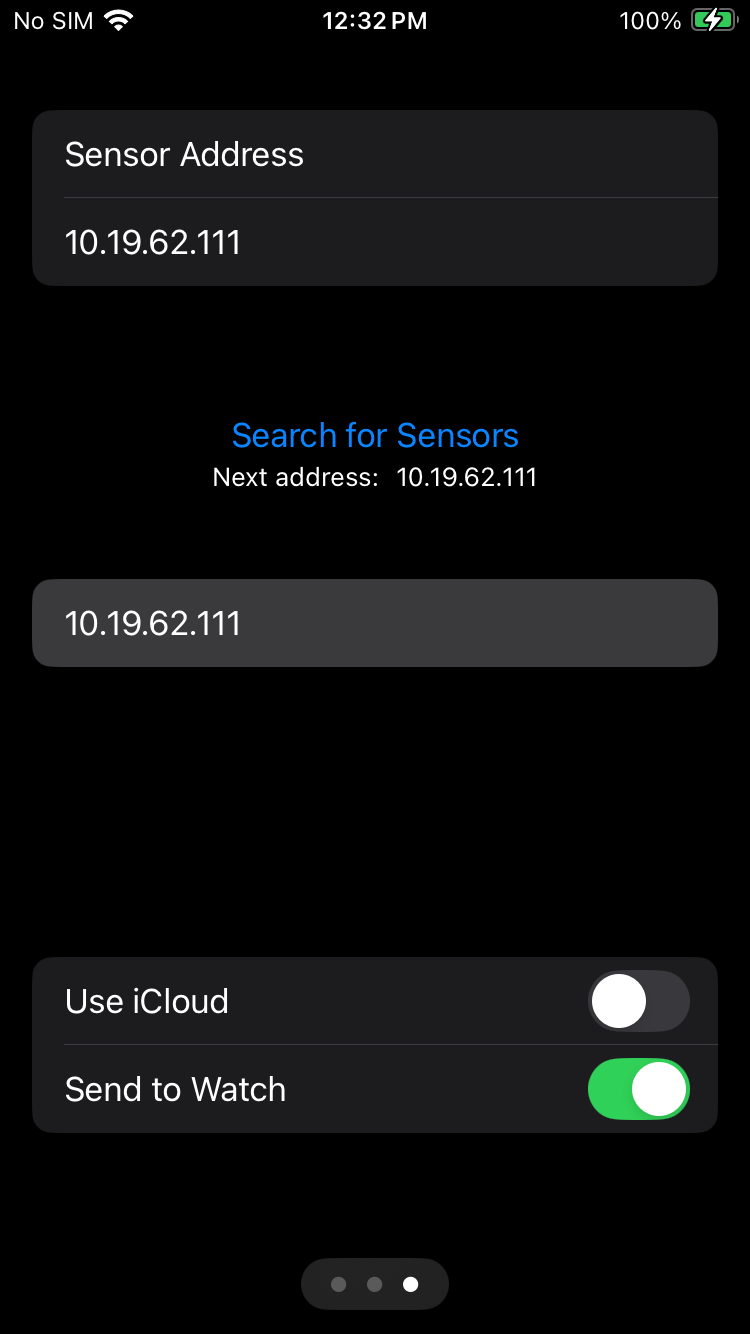Image resolution: width=750 pixels, height=1334 pixels.
Task: Tap the Use iCloud row label
Action: click(146, 1001)
